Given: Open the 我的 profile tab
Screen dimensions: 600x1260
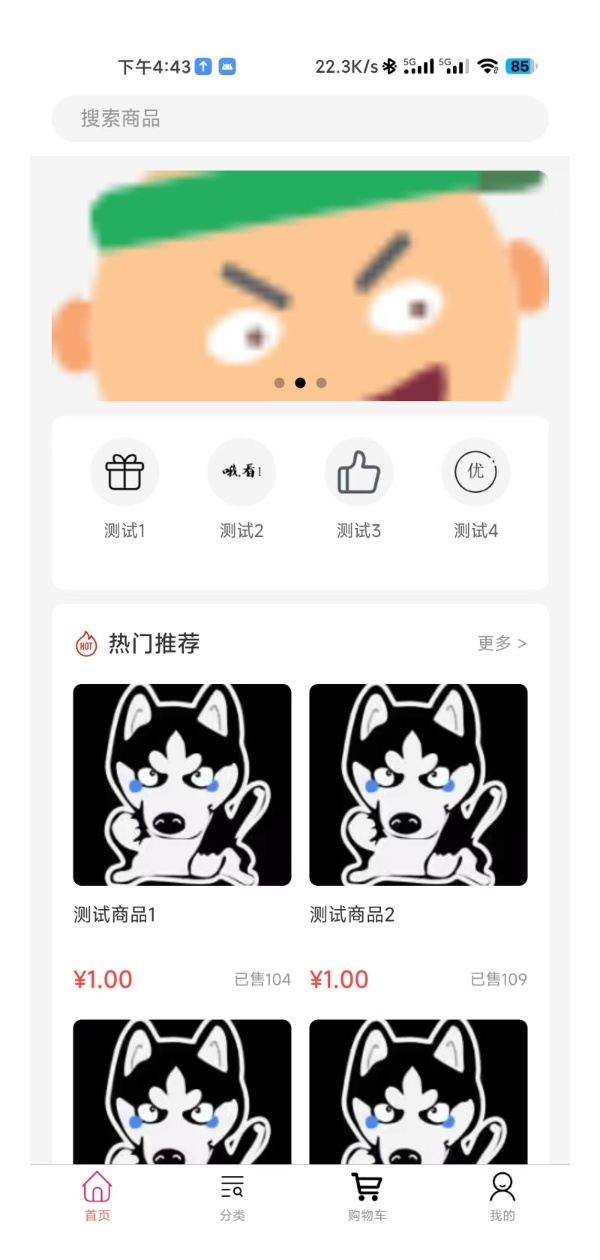Looking at the screenshot, I should pyautogui.click(x=502, y=1197).
